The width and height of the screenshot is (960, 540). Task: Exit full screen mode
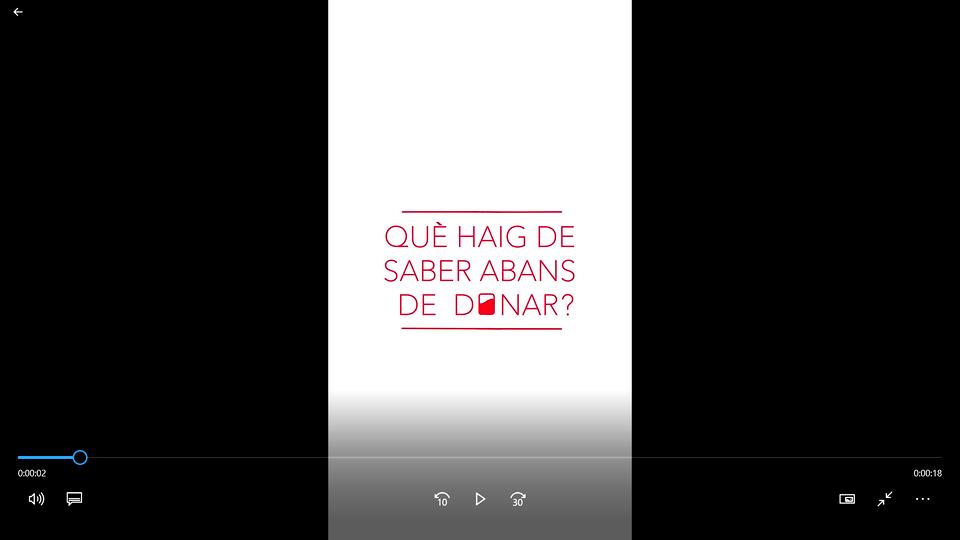(885, 498)
